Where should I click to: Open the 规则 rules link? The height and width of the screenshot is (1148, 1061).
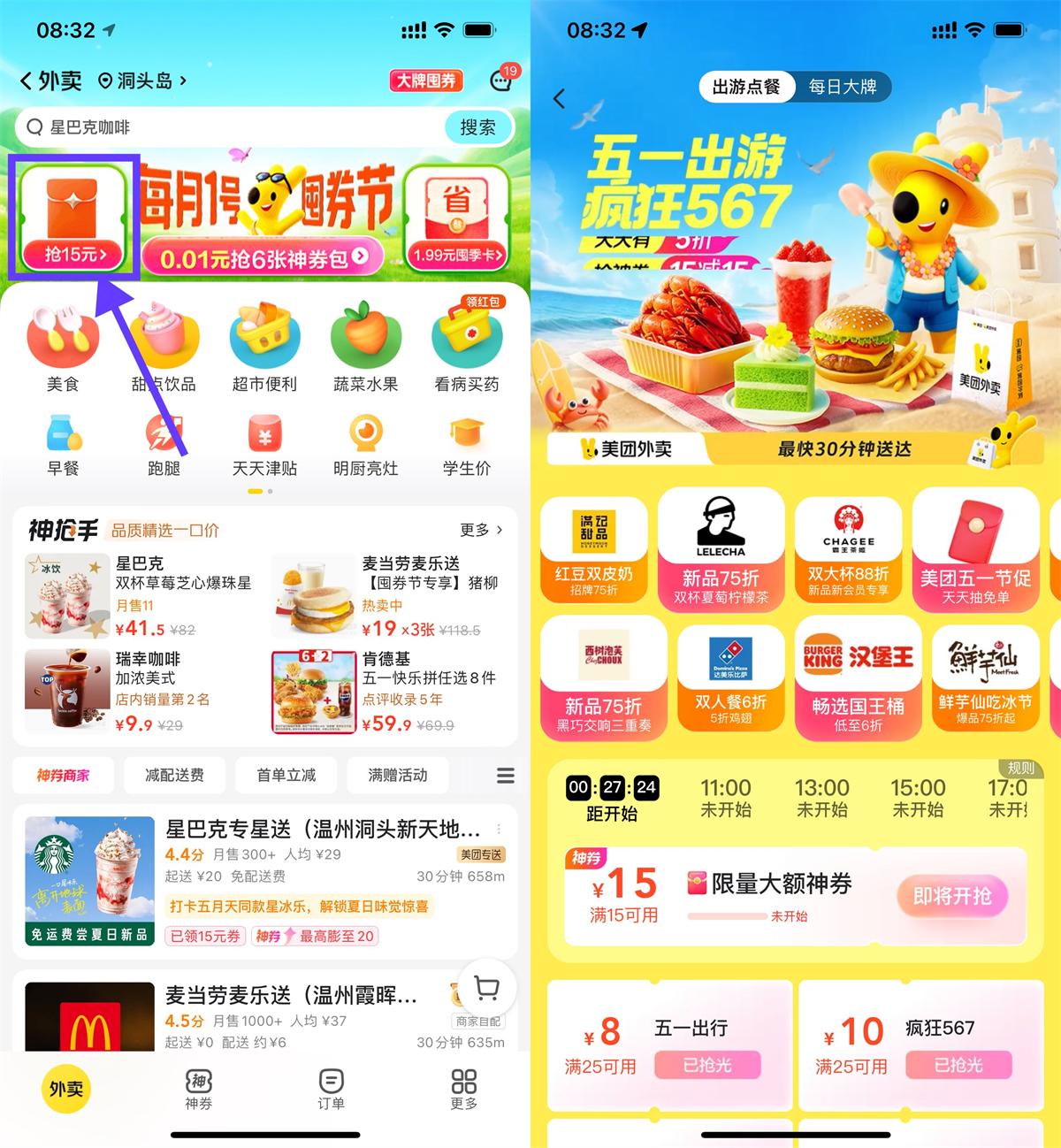(x=1020, y=768)
